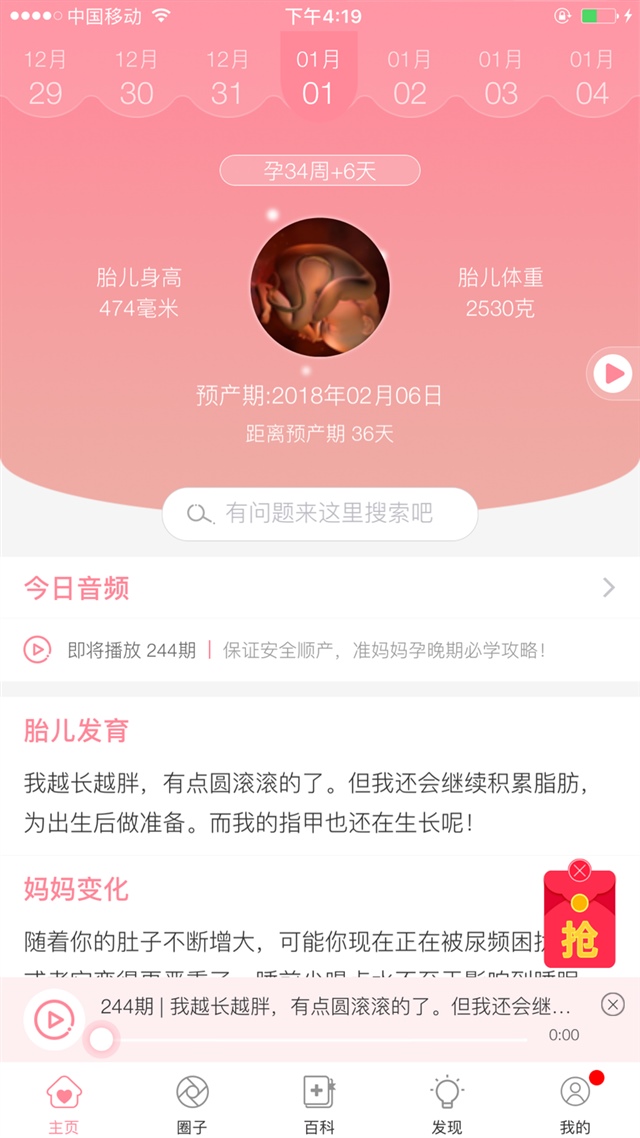This screenshot has height=1138, width=640.
Task: Select the date 12月 29
Action: (x=45, y=78)
